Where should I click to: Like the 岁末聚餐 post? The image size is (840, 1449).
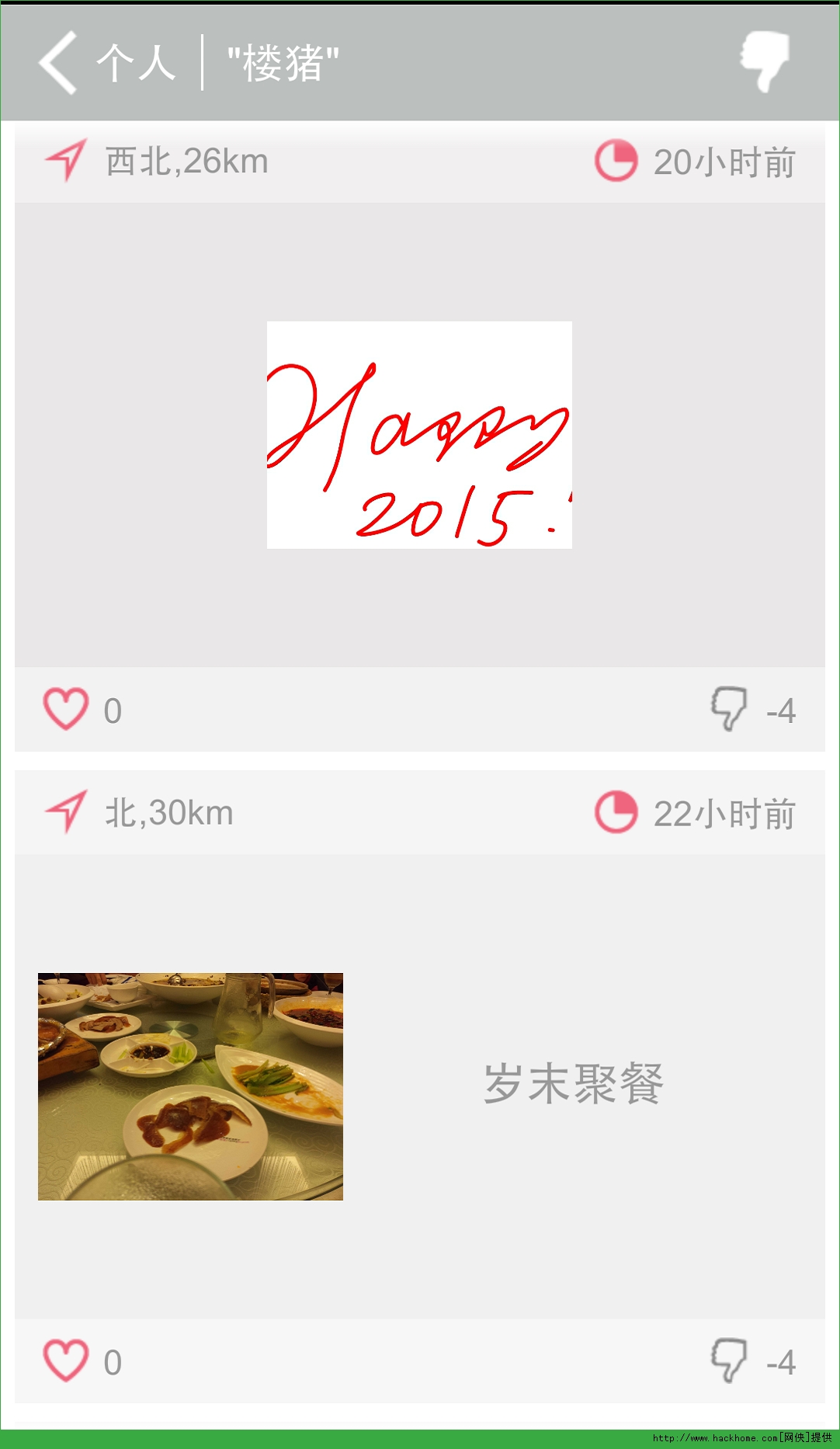[x=66, y=1360]
